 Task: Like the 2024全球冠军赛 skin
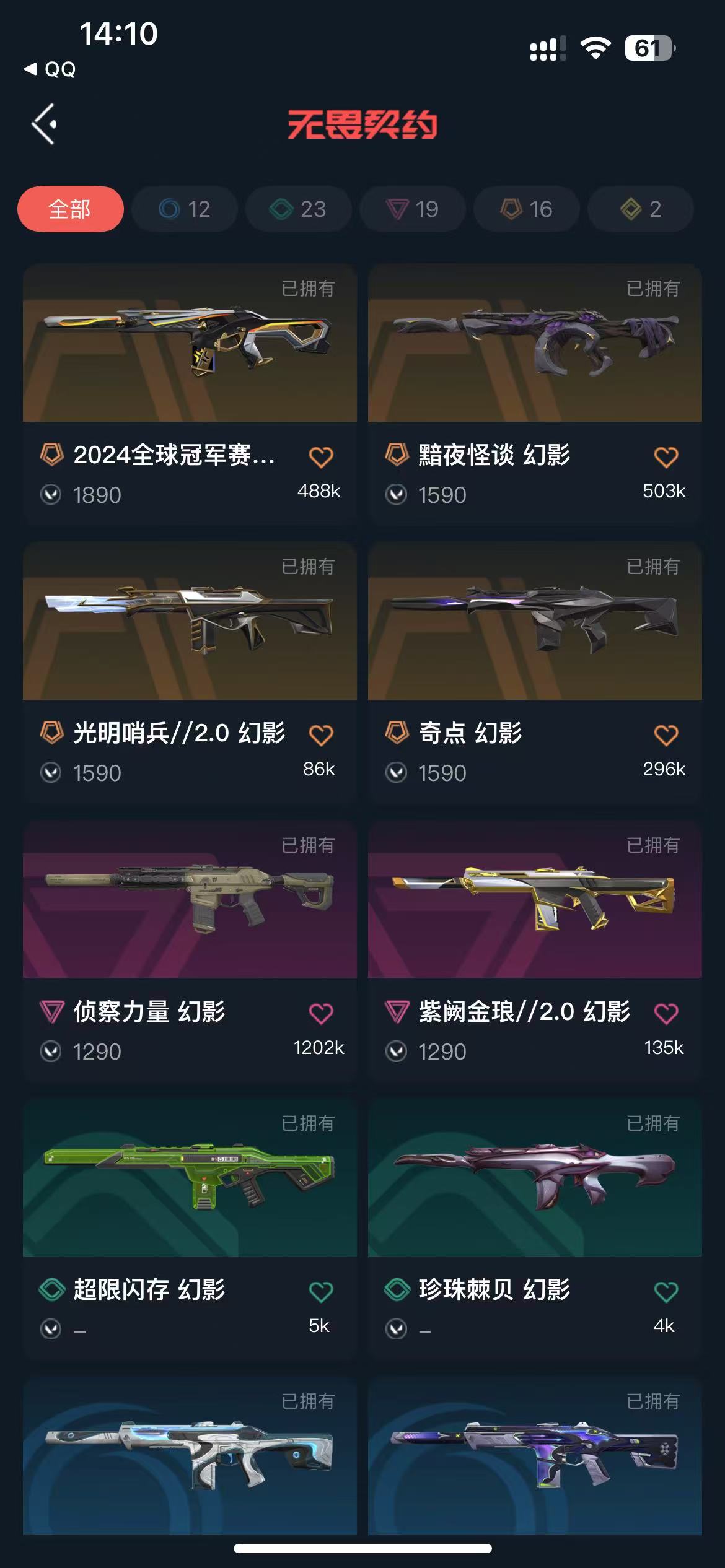coord(321,457)
